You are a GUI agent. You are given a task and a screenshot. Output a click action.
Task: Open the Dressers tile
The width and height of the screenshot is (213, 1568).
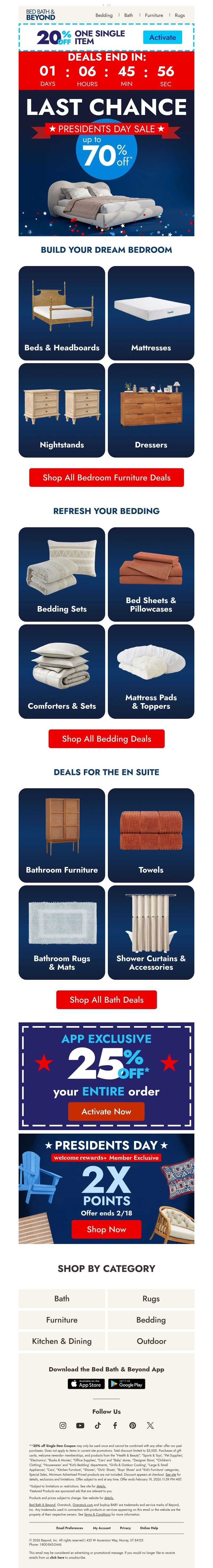[x=151, y=410]
